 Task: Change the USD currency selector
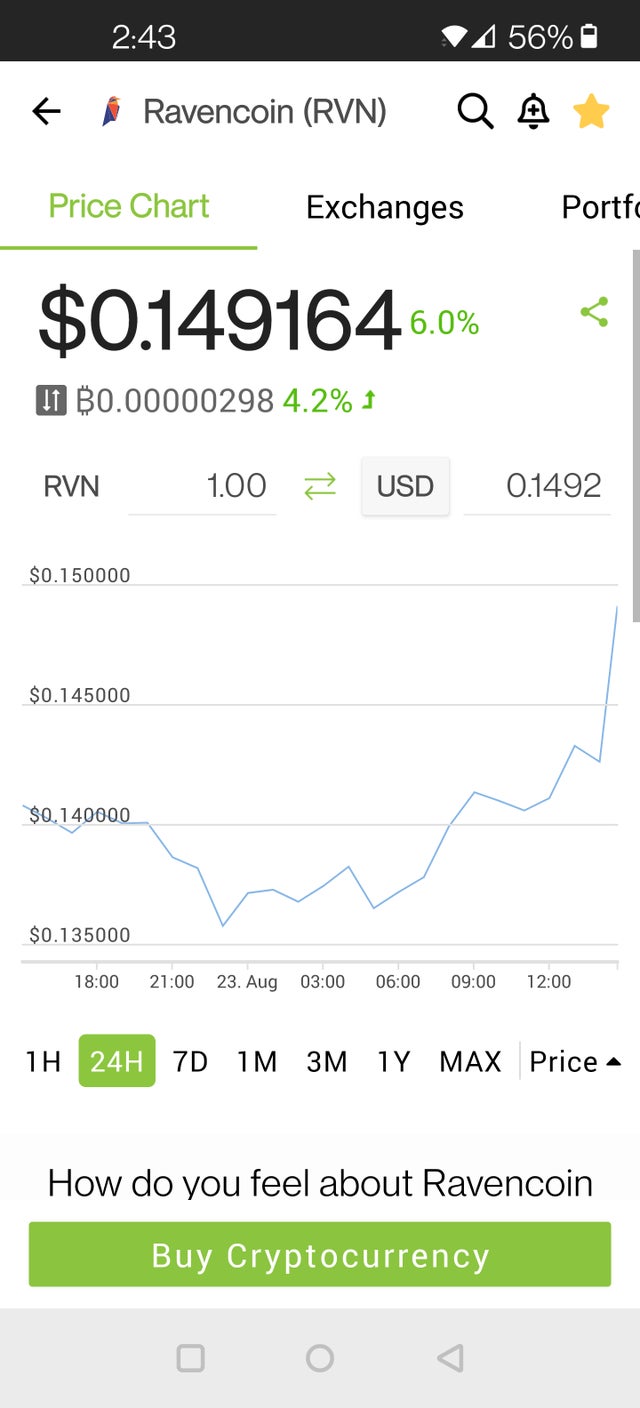(405, 487)
